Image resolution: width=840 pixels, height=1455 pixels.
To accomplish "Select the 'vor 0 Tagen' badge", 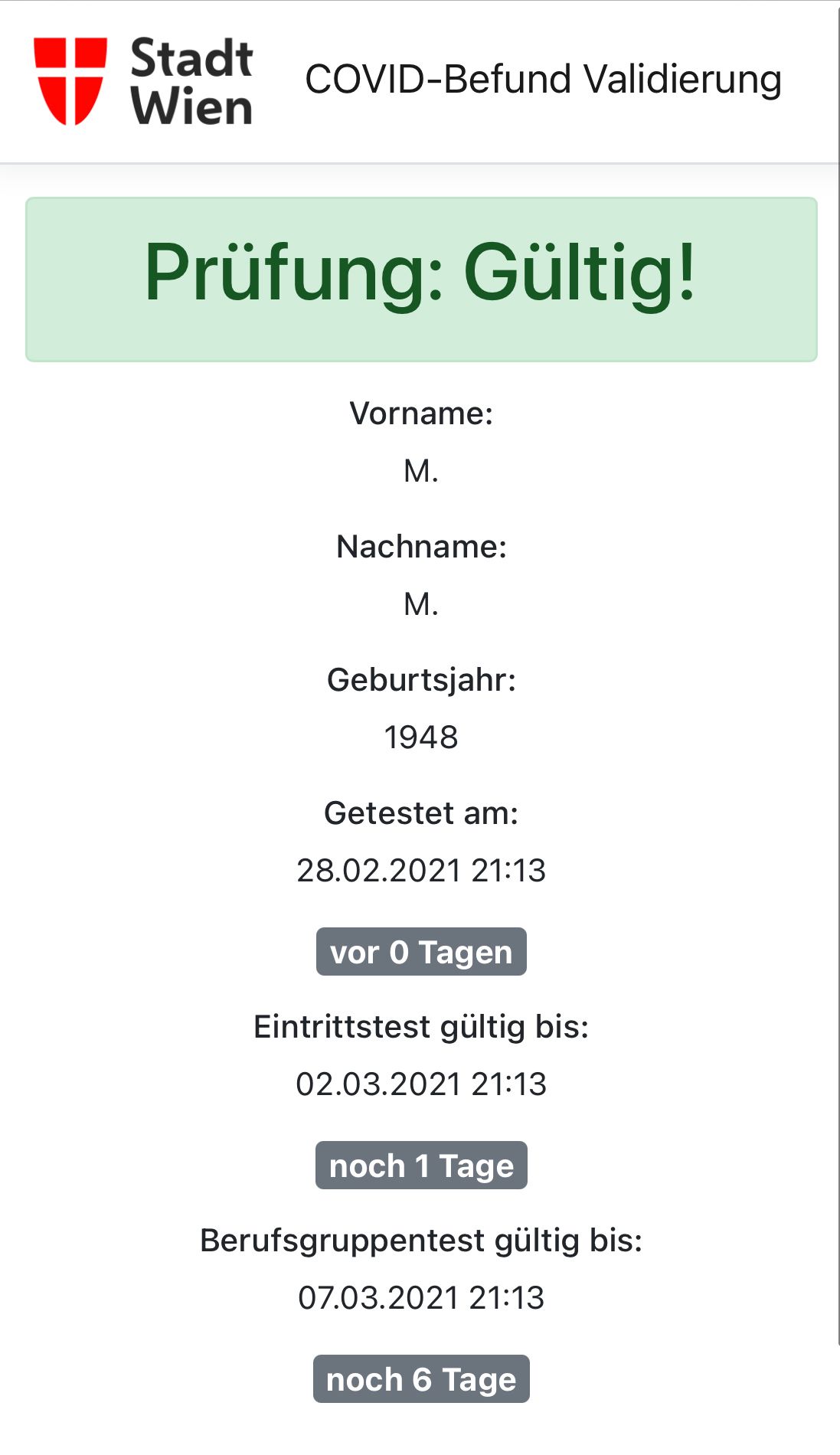I will pos(420,952).
